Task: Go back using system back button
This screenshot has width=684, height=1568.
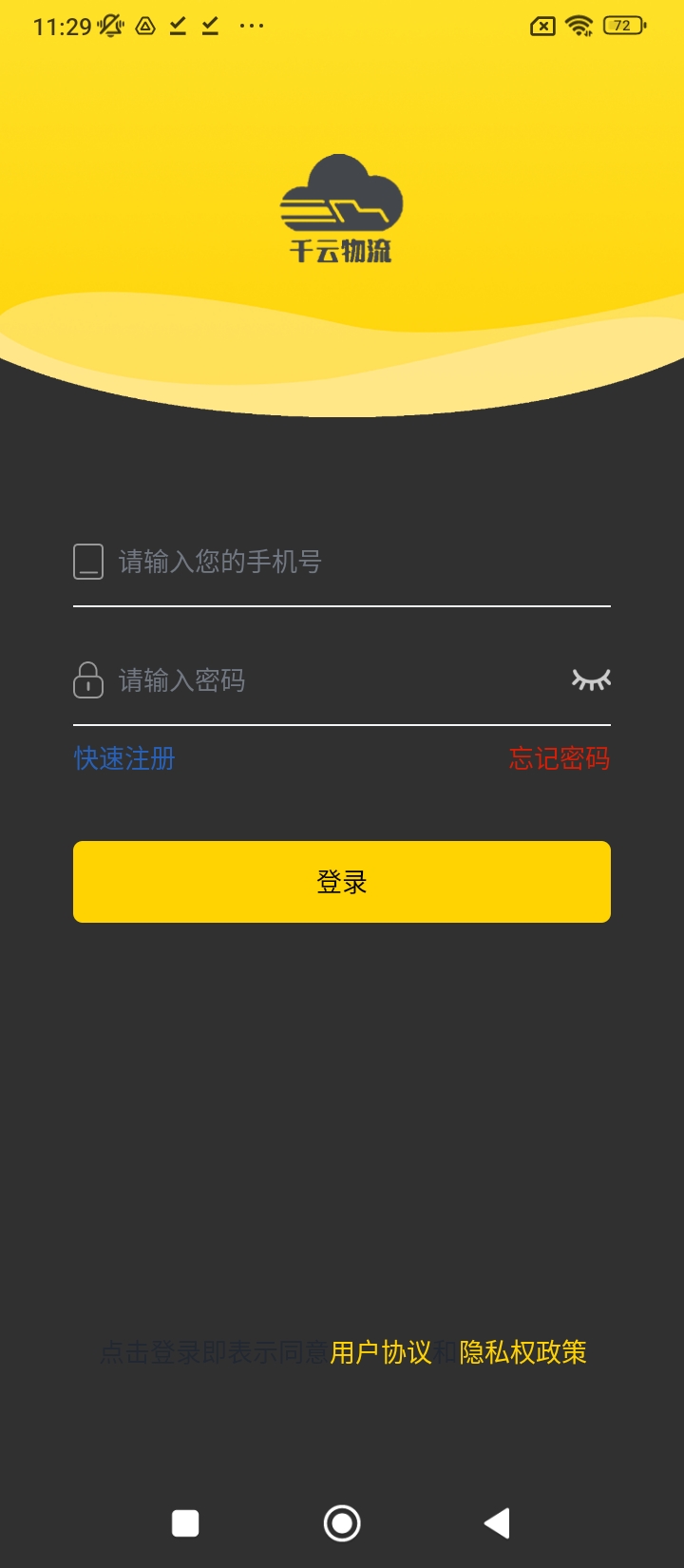Action: (497, 1523)
